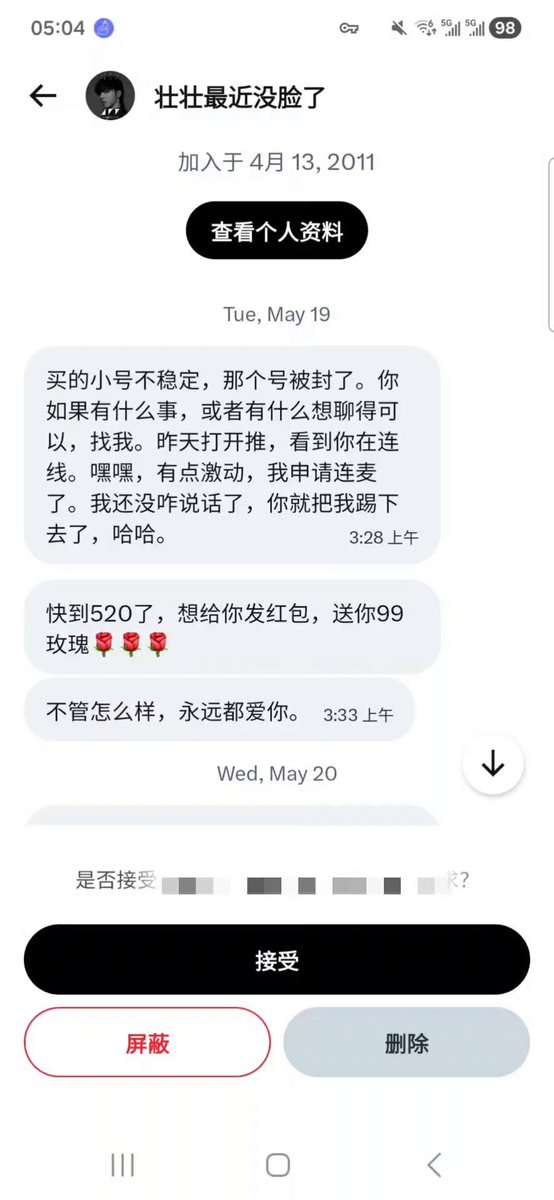Open recent apps from navigation bar
The image size is (554, 1200).
122,1164
